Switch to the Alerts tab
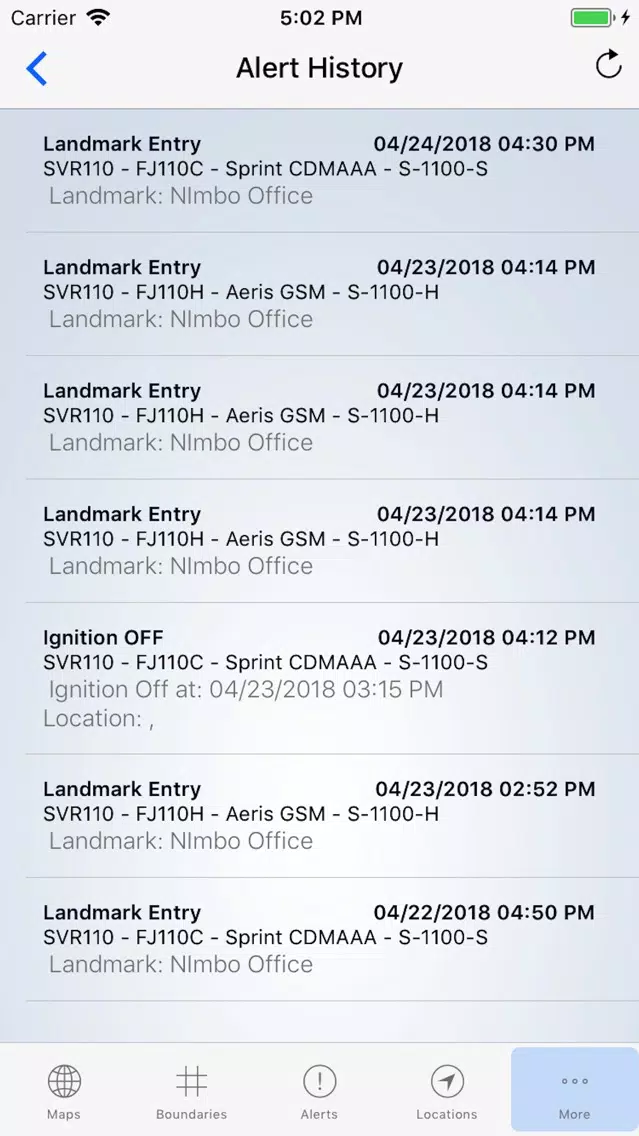 tap(319, 1093)
